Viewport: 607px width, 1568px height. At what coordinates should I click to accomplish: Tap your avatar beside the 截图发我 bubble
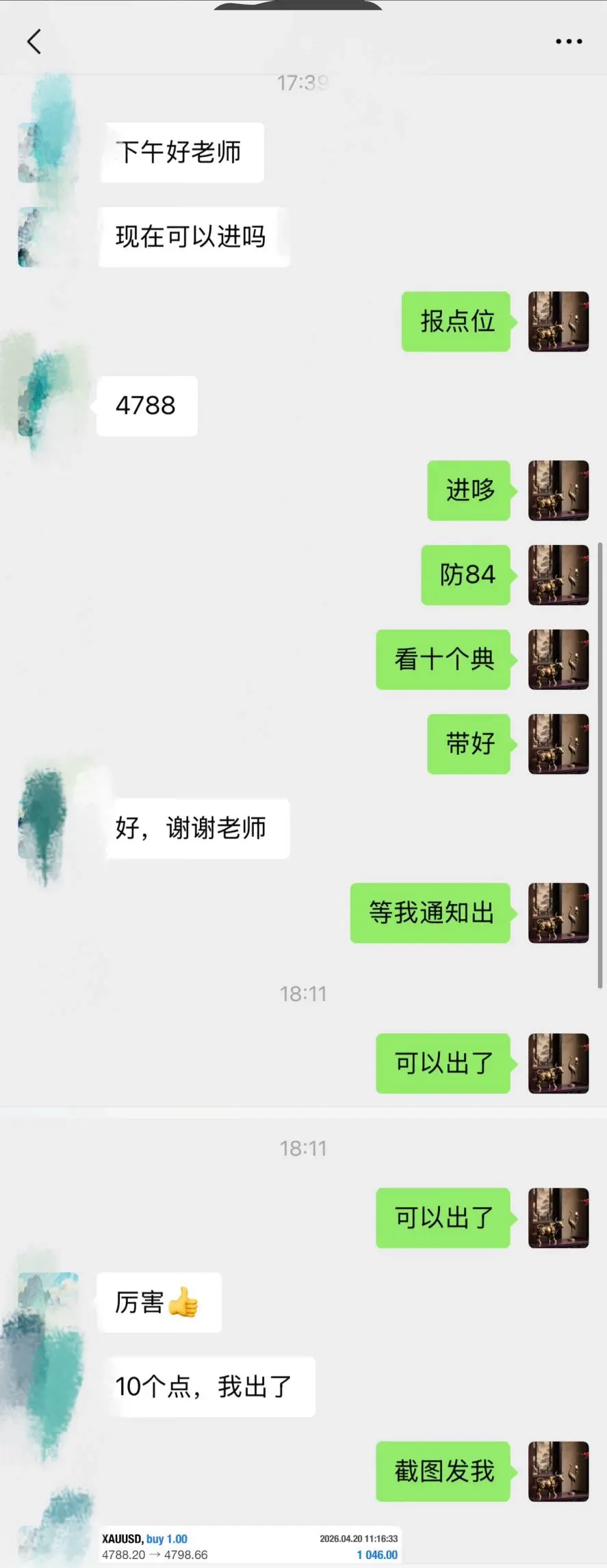[558, 1472]
